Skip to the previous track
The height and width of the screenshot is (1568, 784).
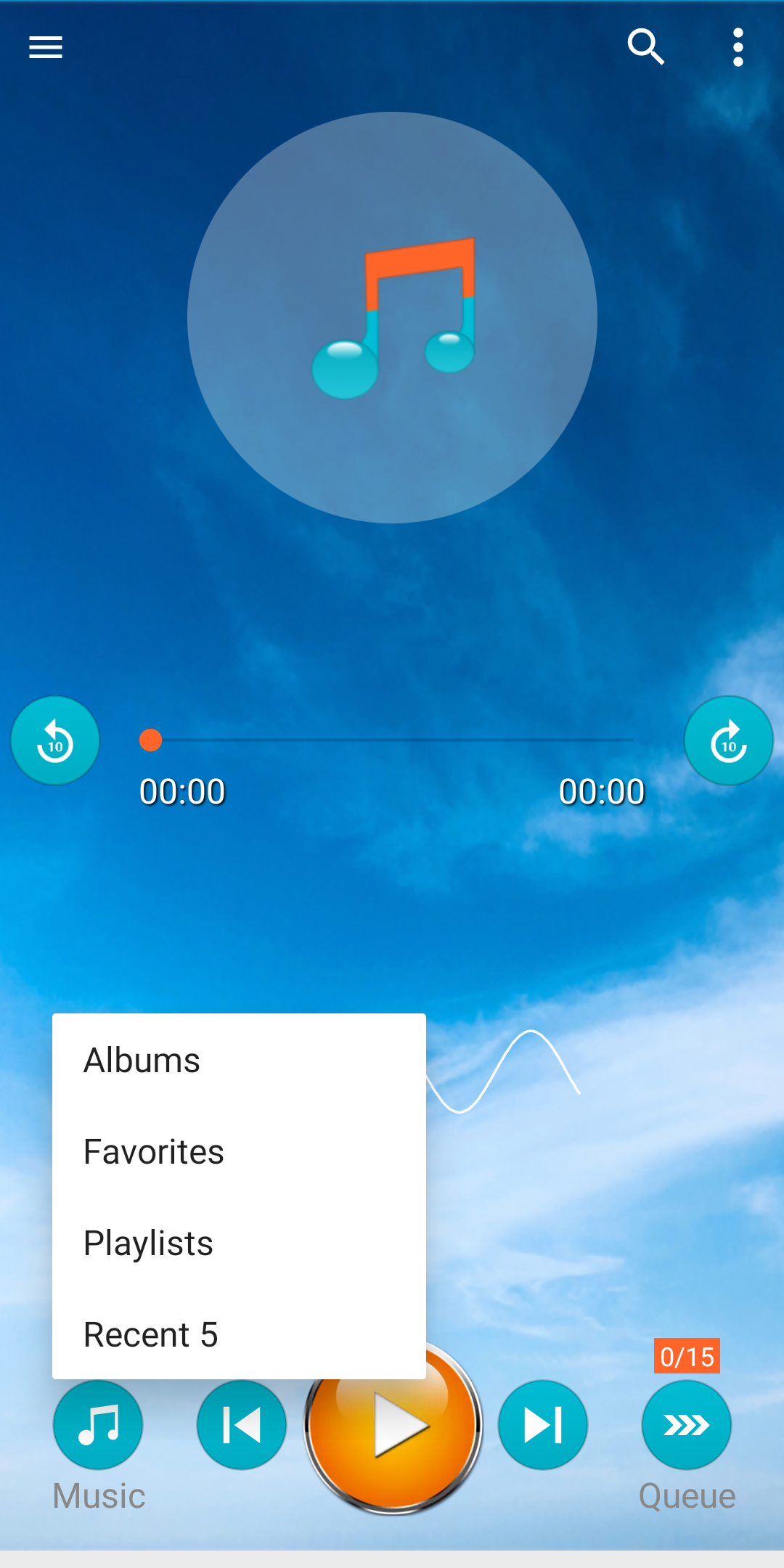coord(242,1424)
